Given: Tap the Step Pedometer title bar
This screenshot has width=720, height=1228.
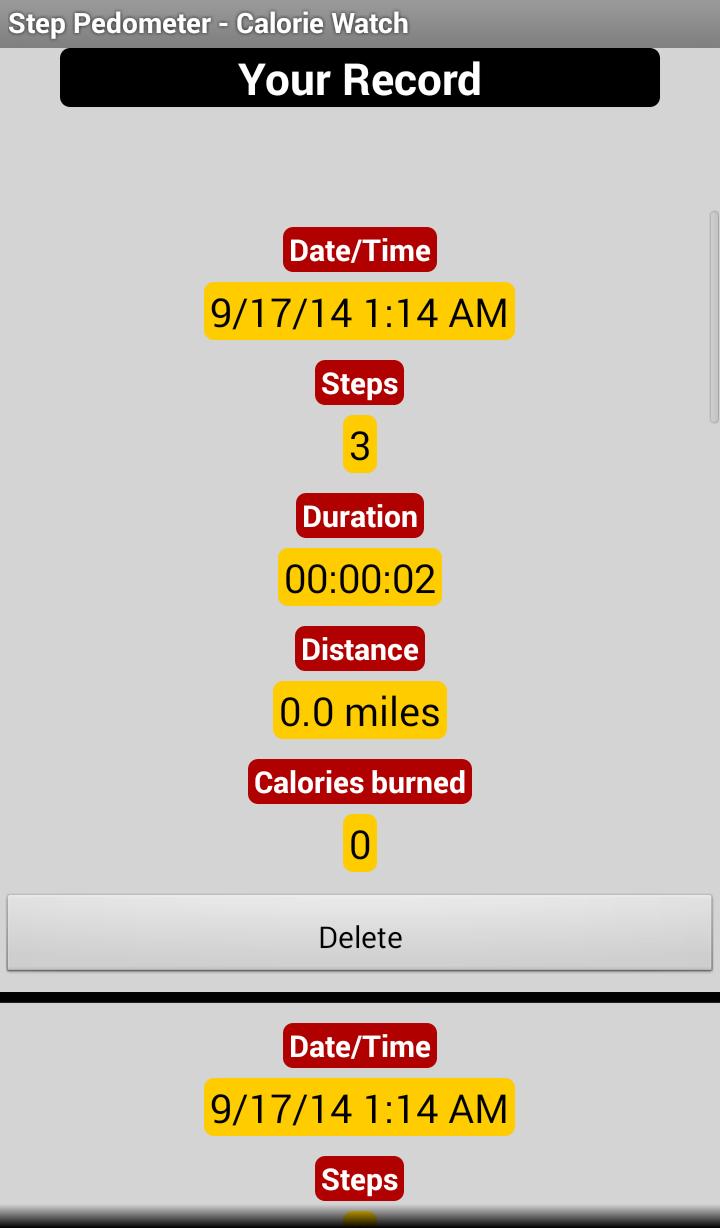Looking at the screenshot, I should click(x=359, y=21).
